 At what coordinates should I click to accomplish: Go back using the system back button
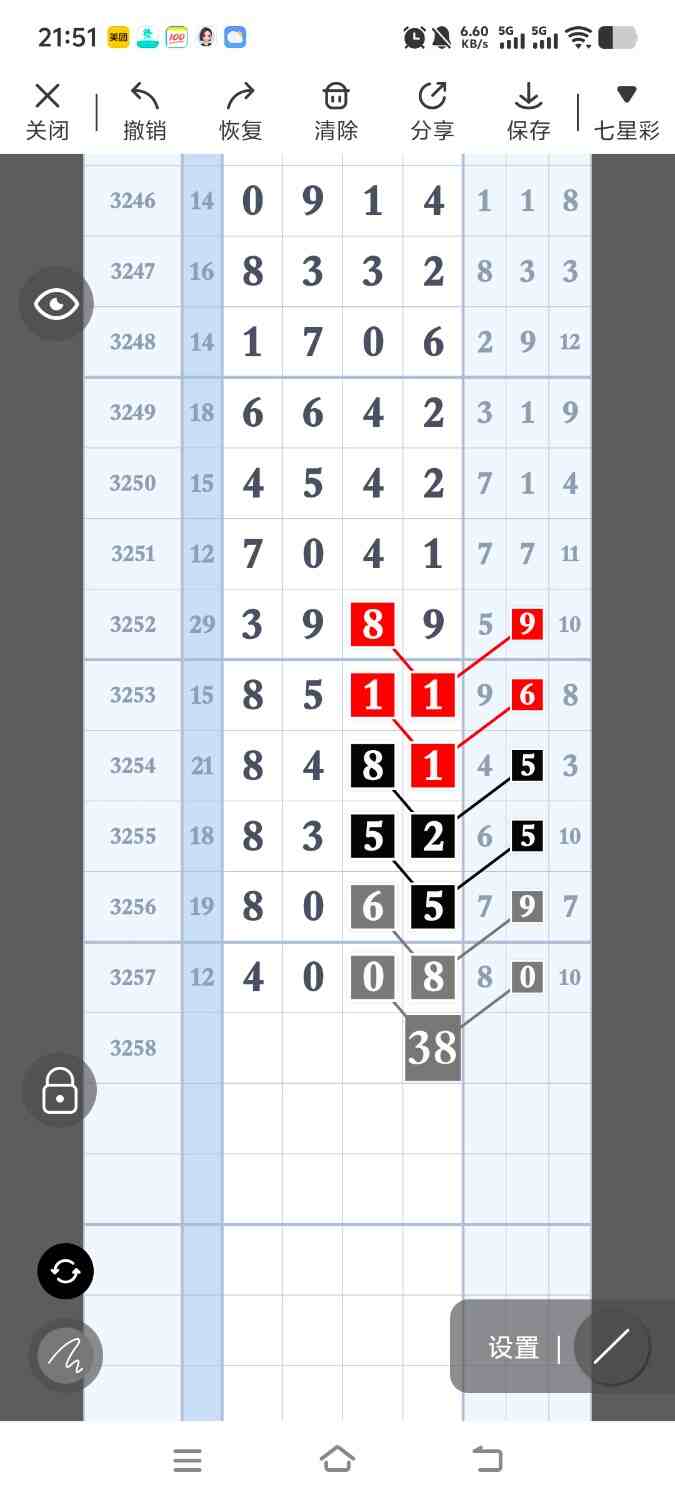click(487, 1460)
